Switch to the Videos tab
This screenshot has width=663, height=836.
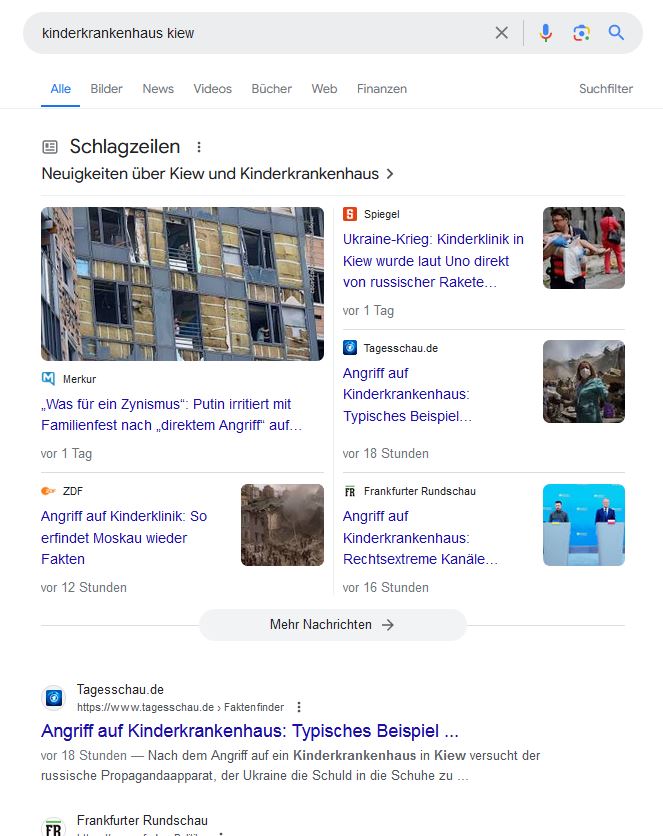click(x=212, y=89)
